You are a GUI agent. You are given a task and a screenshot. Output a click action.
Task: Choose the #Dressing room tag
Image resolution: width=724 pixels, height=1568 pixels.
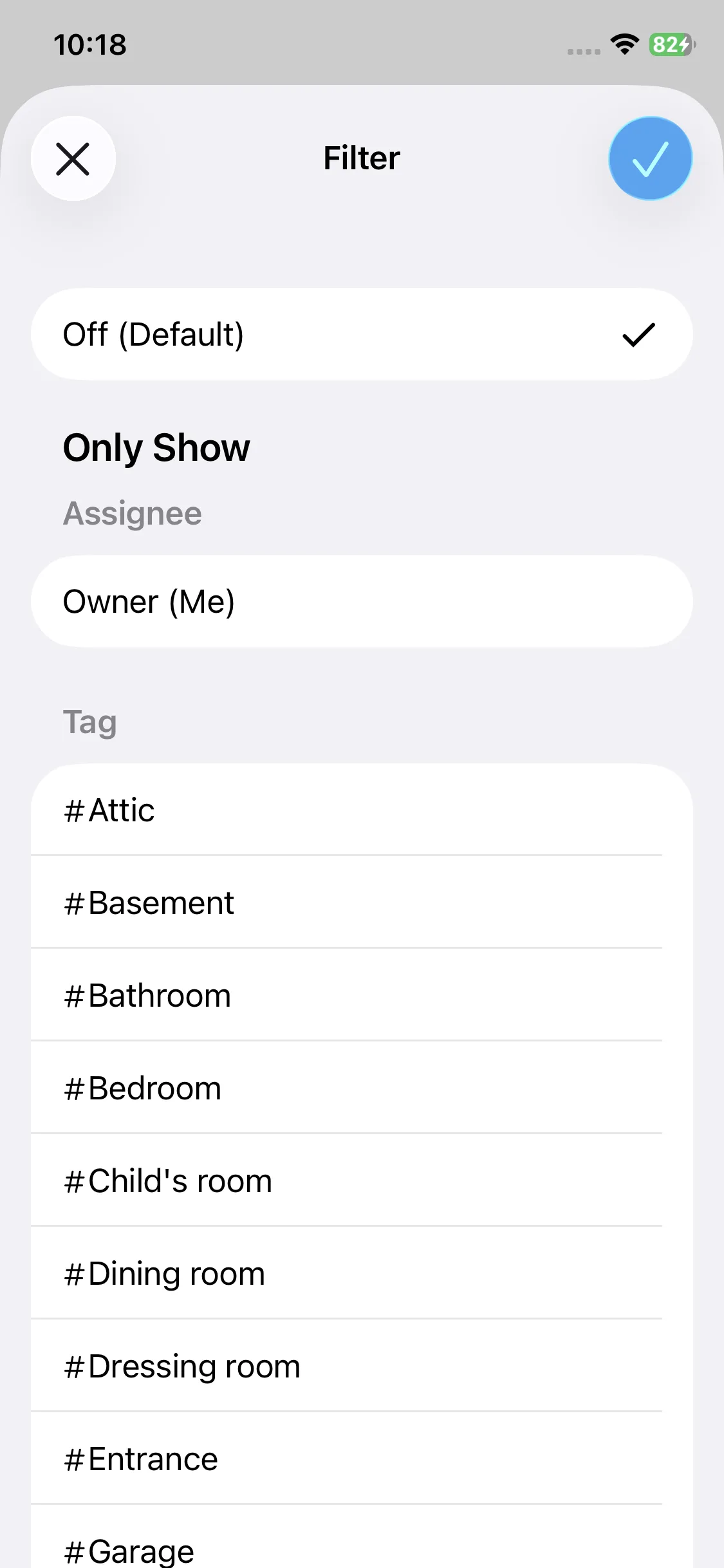362,1366
